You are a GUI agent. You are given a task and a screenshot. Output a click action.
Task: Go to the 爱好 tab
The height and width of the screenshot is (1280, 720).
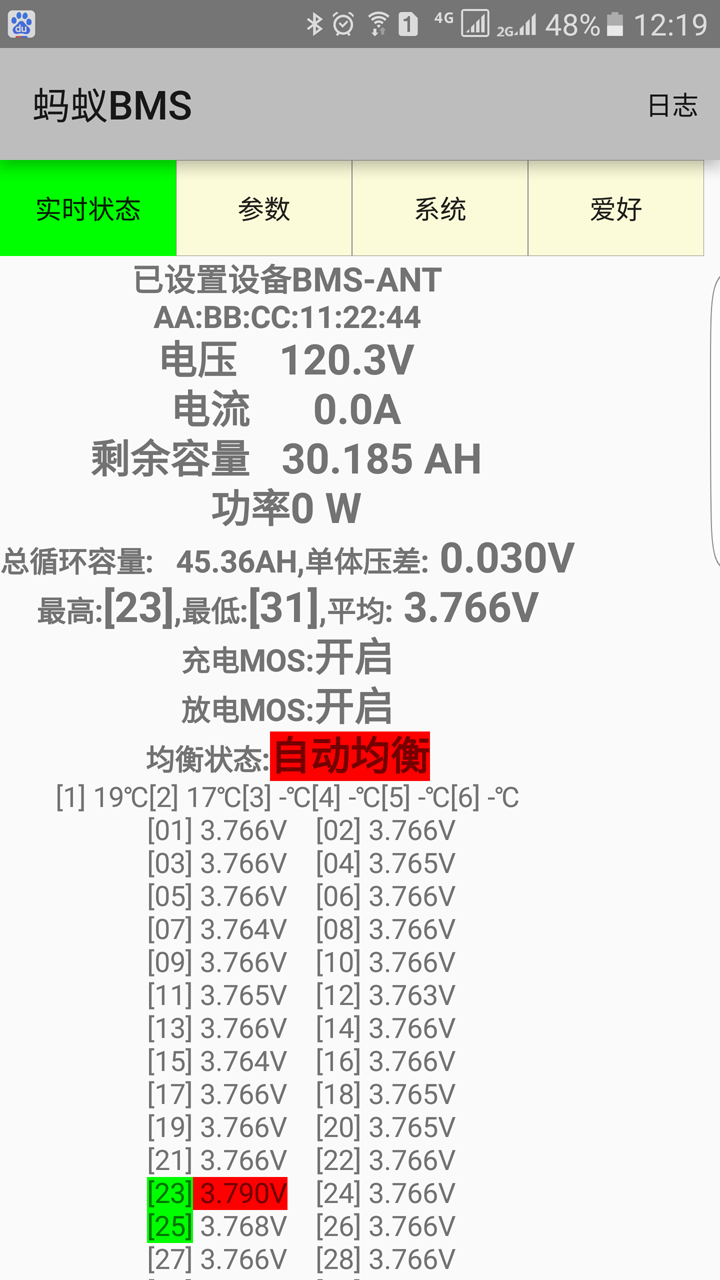[x=616, y=209]
